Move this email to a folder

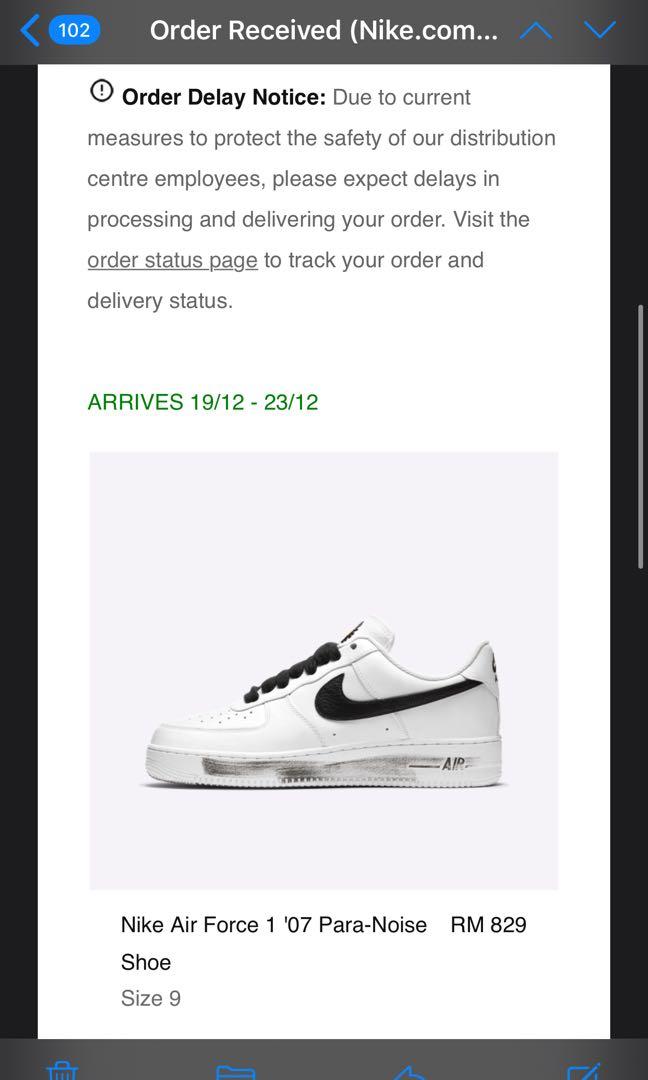pos(236,1071)
